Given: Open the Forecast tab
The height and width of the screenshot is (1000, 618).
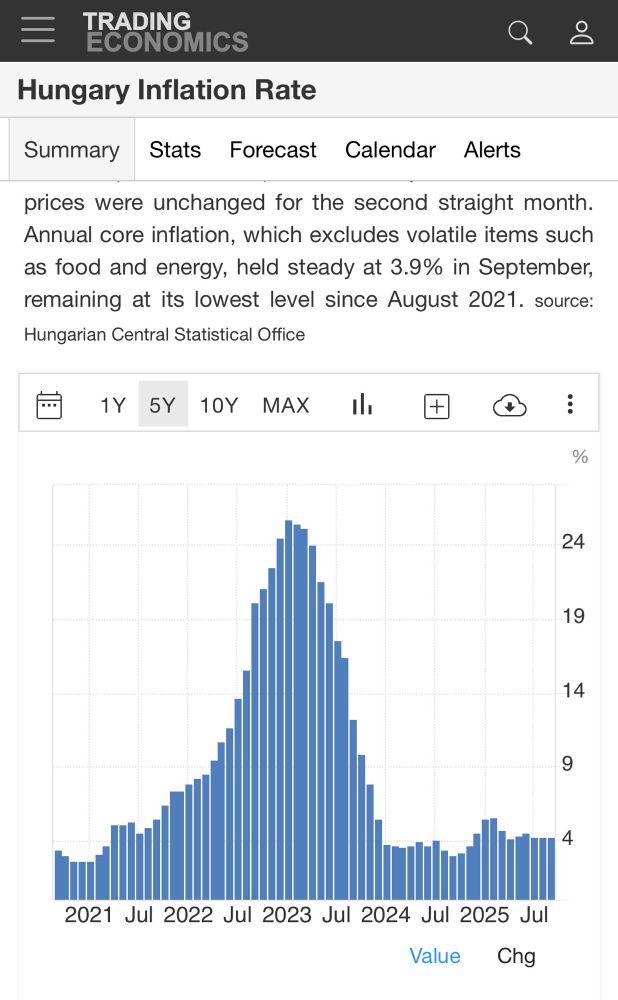Looking at the screenshot, I should [273, 150].
